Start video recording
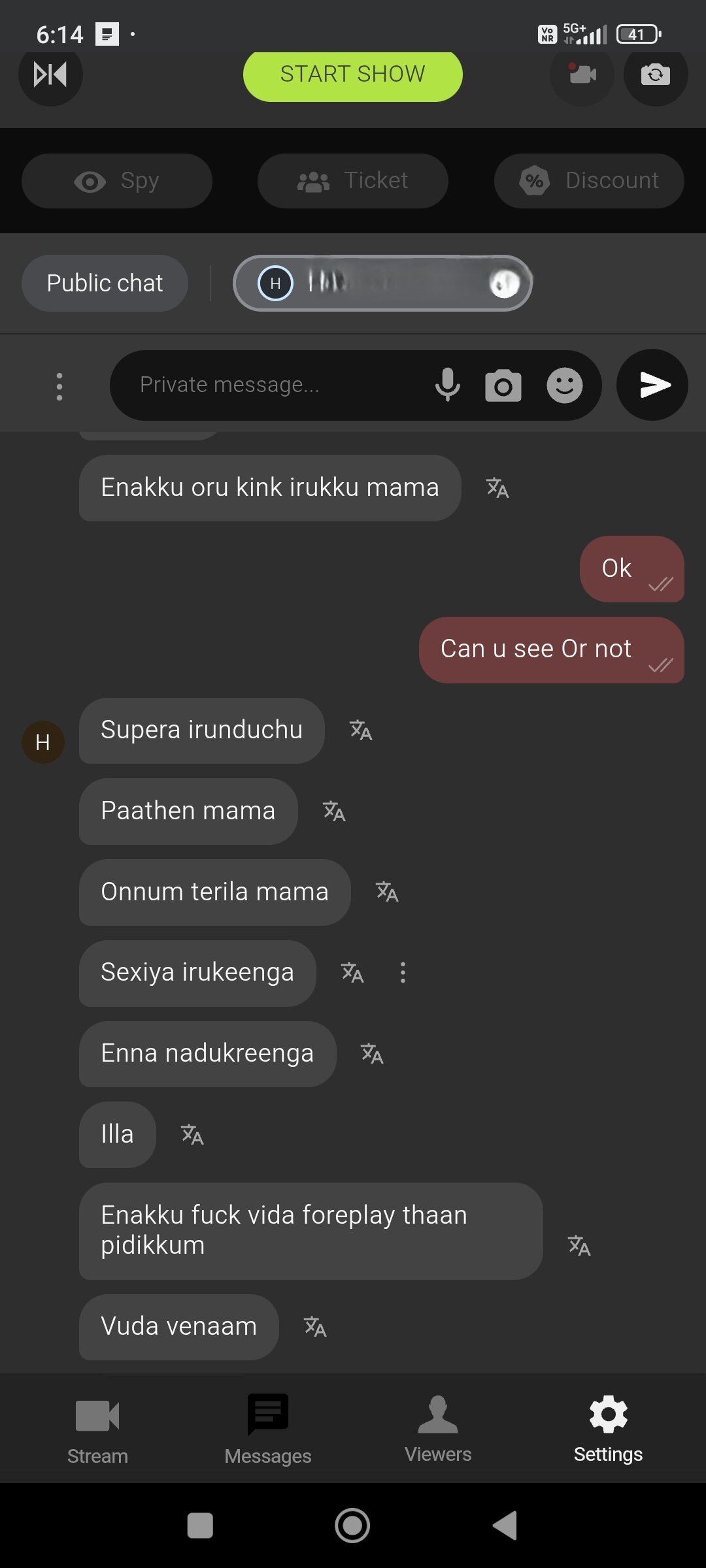 tap(582, 74)
